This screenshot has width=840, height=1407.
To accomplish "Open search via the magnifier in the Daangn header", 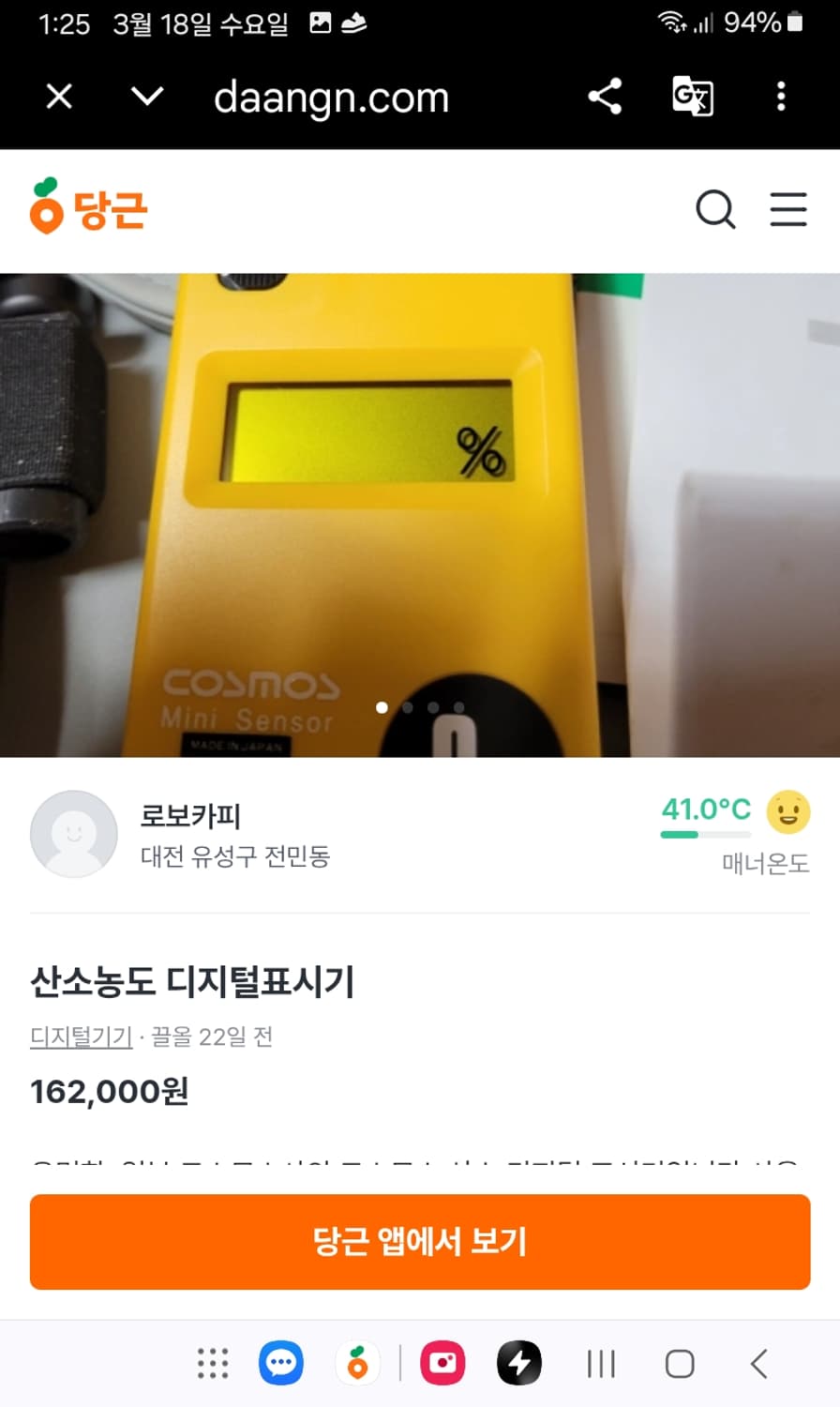I will click(x=716, y=210).
